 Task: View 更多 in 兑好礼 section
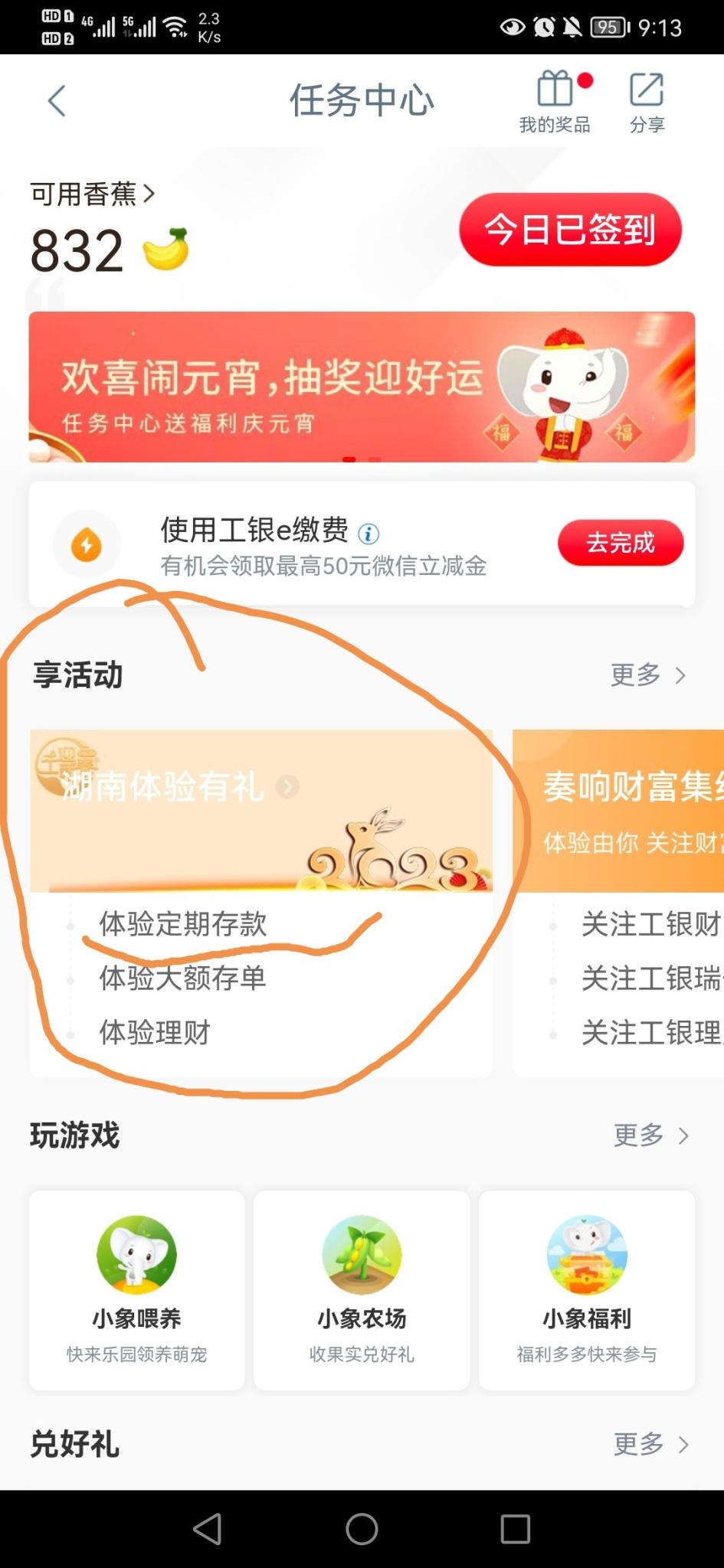point(650,1445)
